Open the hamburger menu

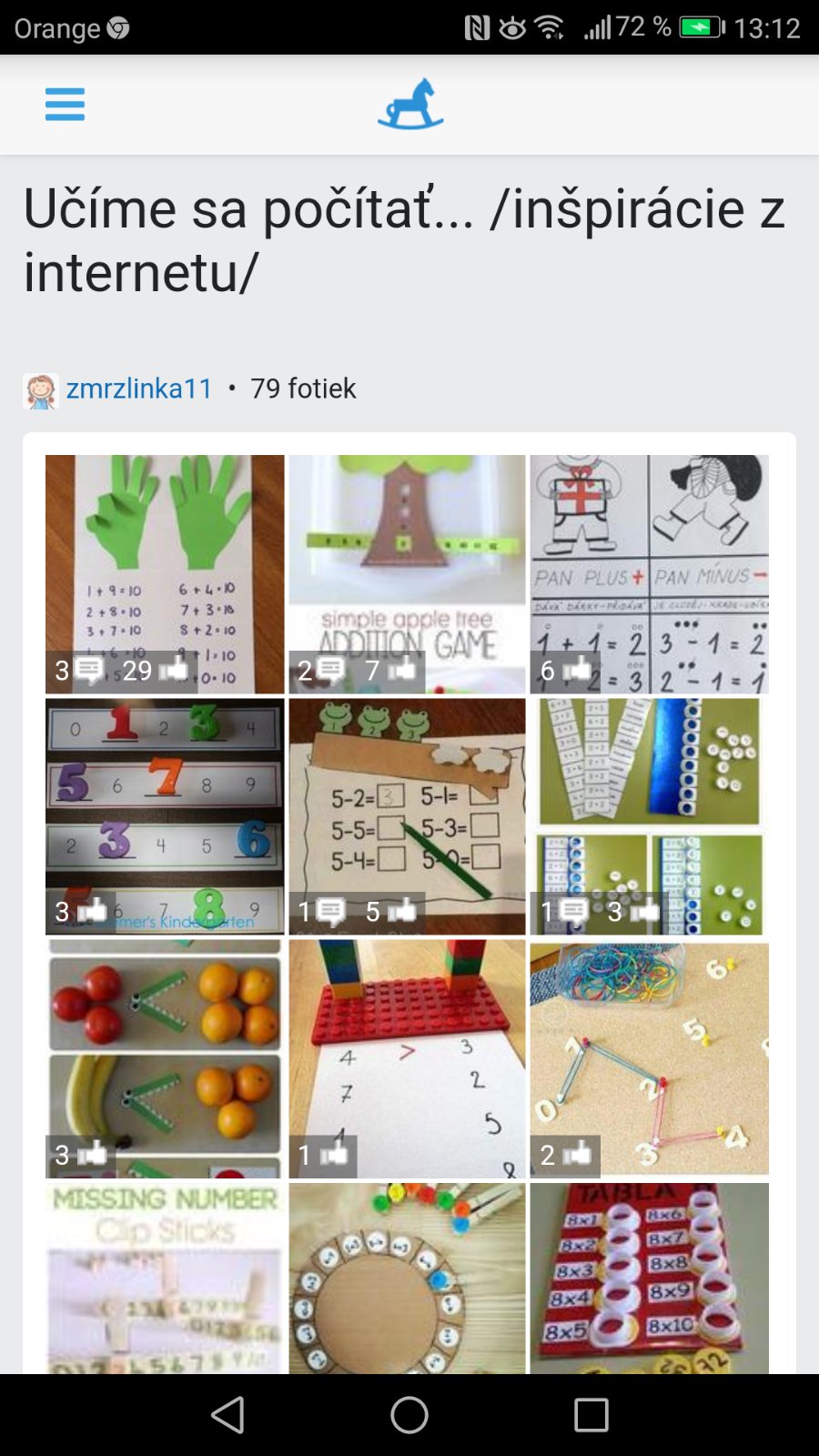coord(65,105)
